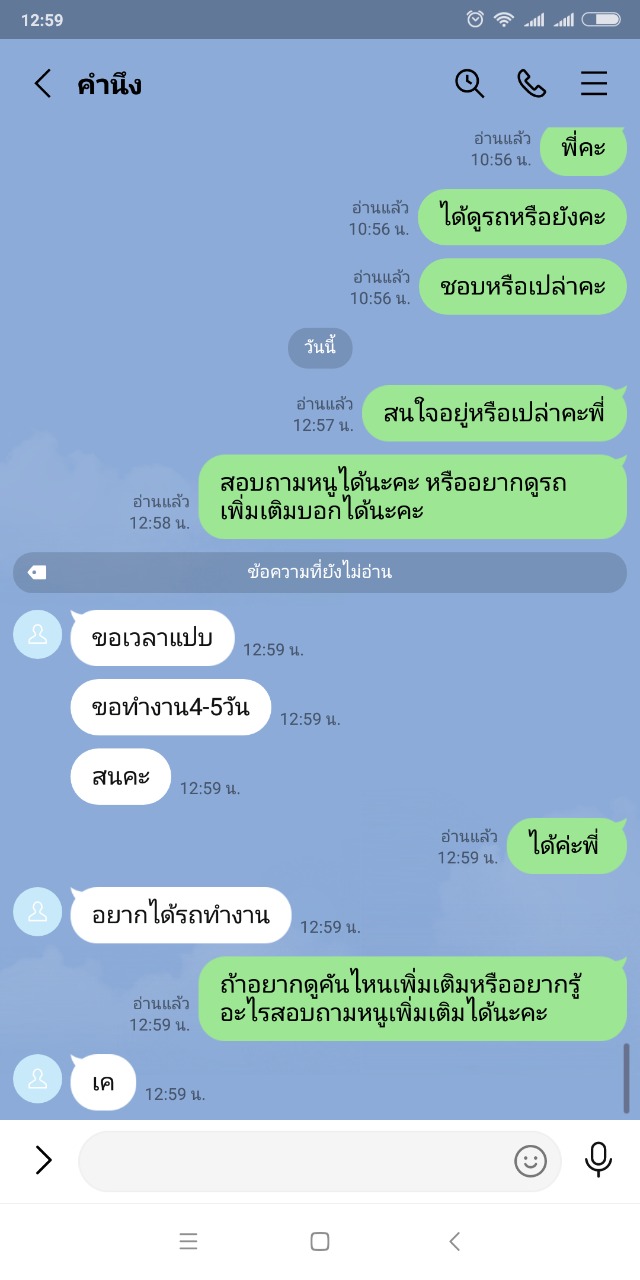Open the contact's profile avatar beside ขอเวลาแปบ
The image size is (640, 1280).
point(38,634)
